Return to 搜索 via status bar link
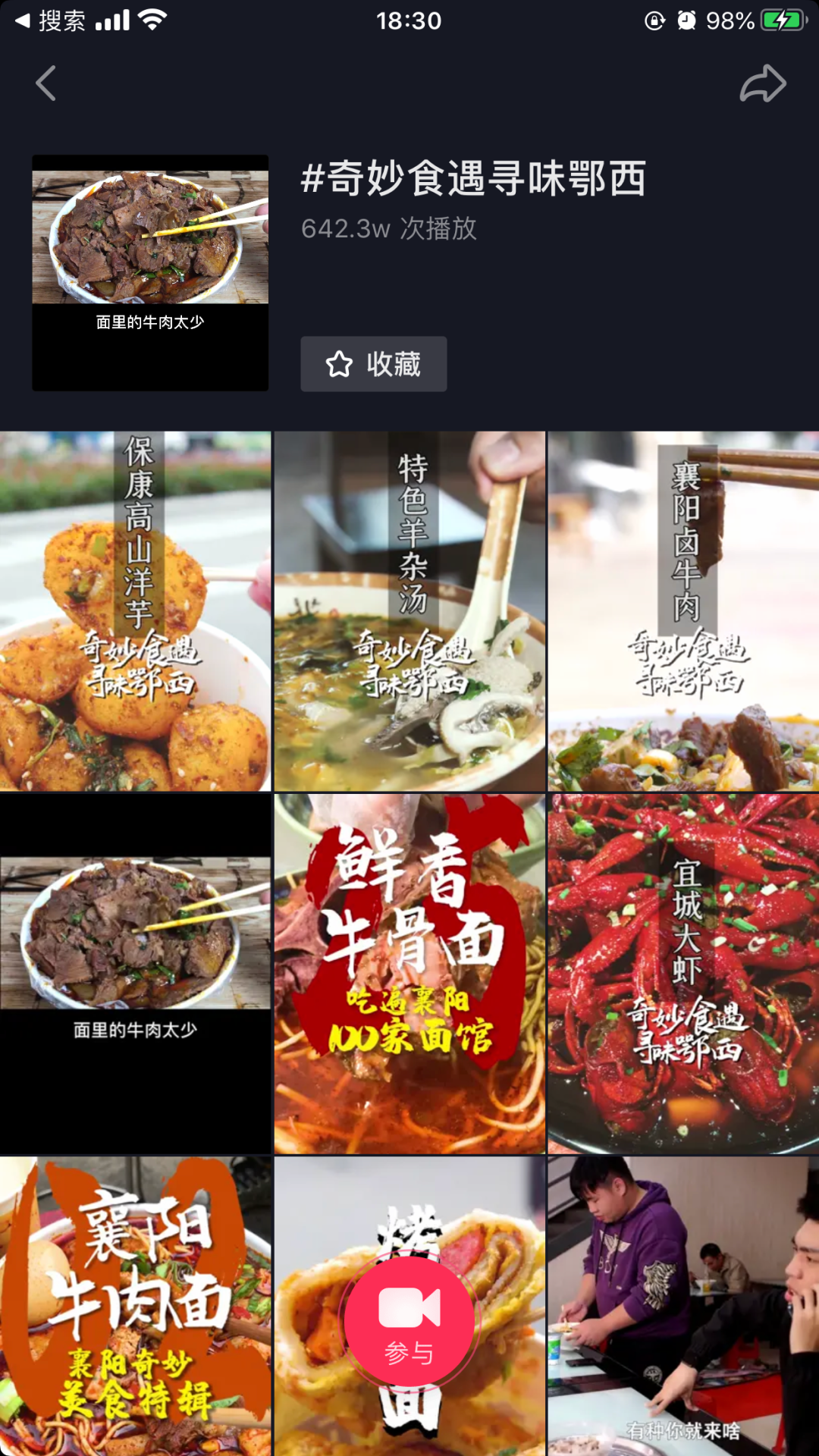 52,20
